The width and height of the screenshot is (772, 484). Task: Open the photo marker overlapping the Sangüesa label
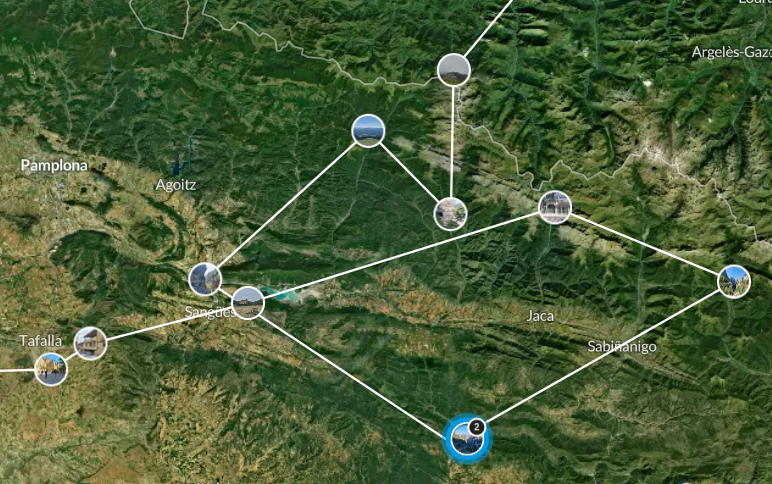click(247, 302)
